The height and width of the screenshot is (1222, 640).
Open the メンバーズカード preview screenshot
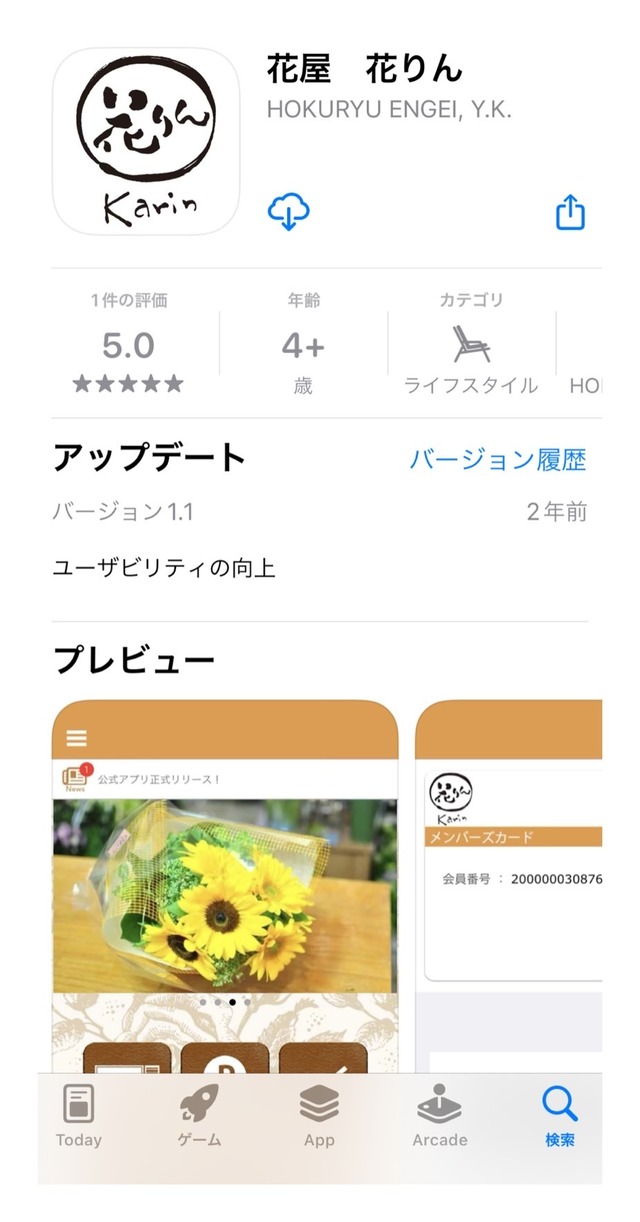click(x=509, y=887)
